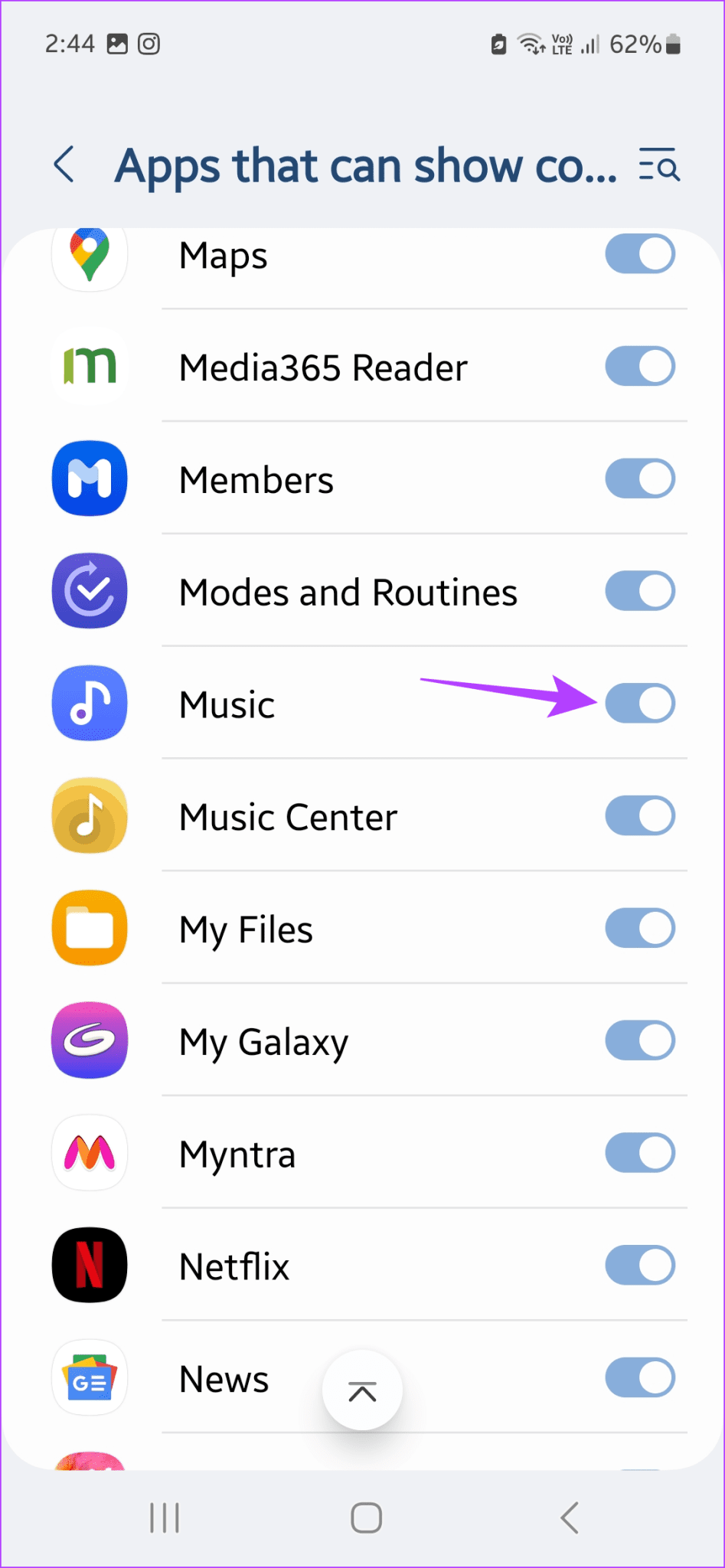The image size is (725, 1568).
Task: Select the Media365 Reader app icon
Action: pyautogui.click(x=90, y=366)
